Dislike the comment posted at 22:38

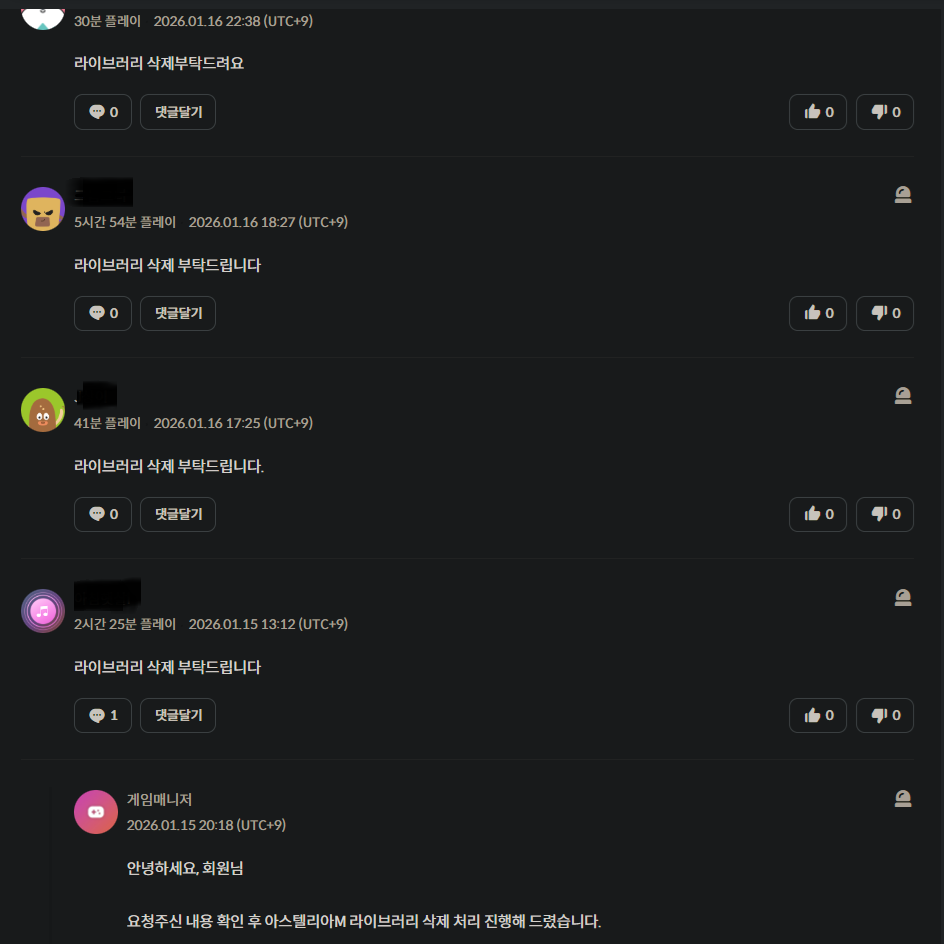point(885,112)
